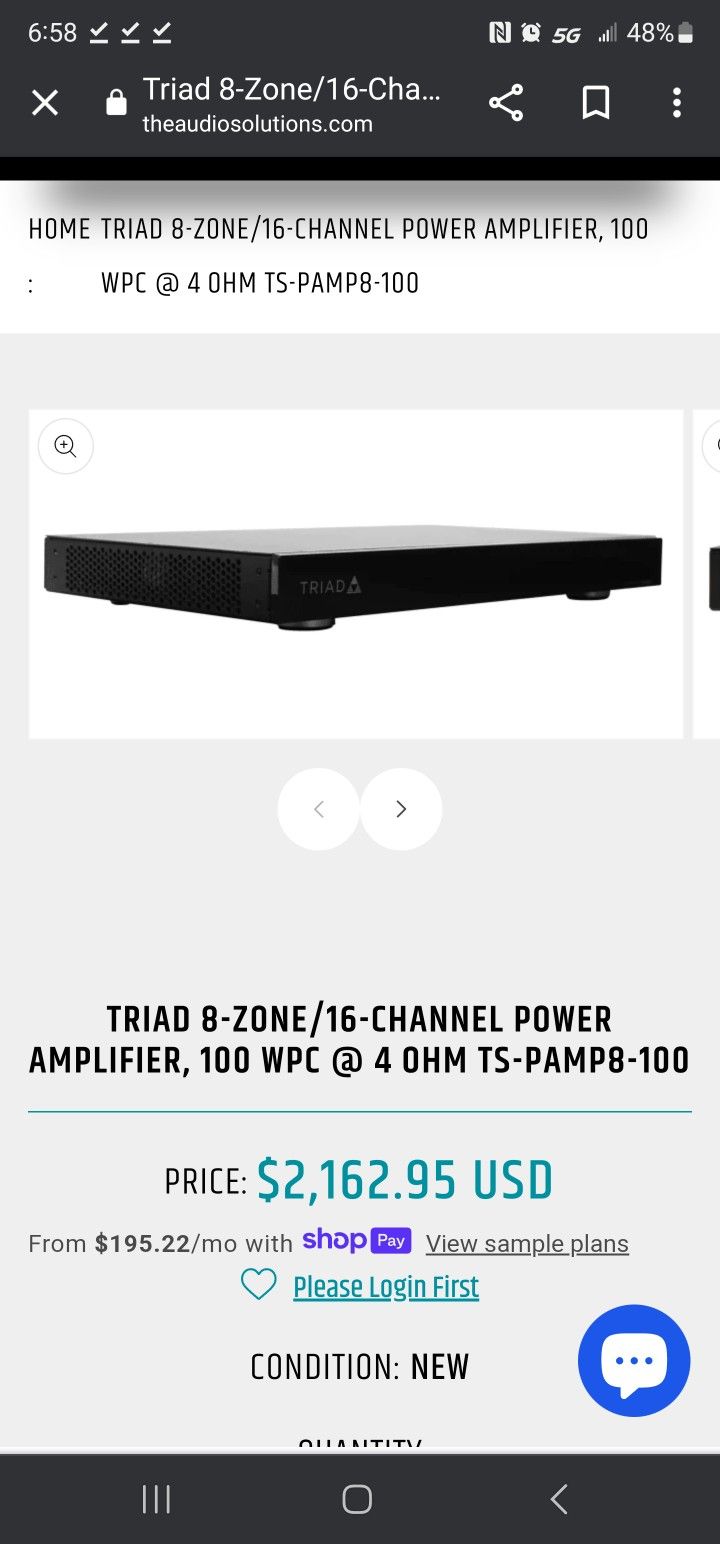The height and width of the screenshot is (1544, 720).
Task: Go to the previous product image
Action: [318, 809]
